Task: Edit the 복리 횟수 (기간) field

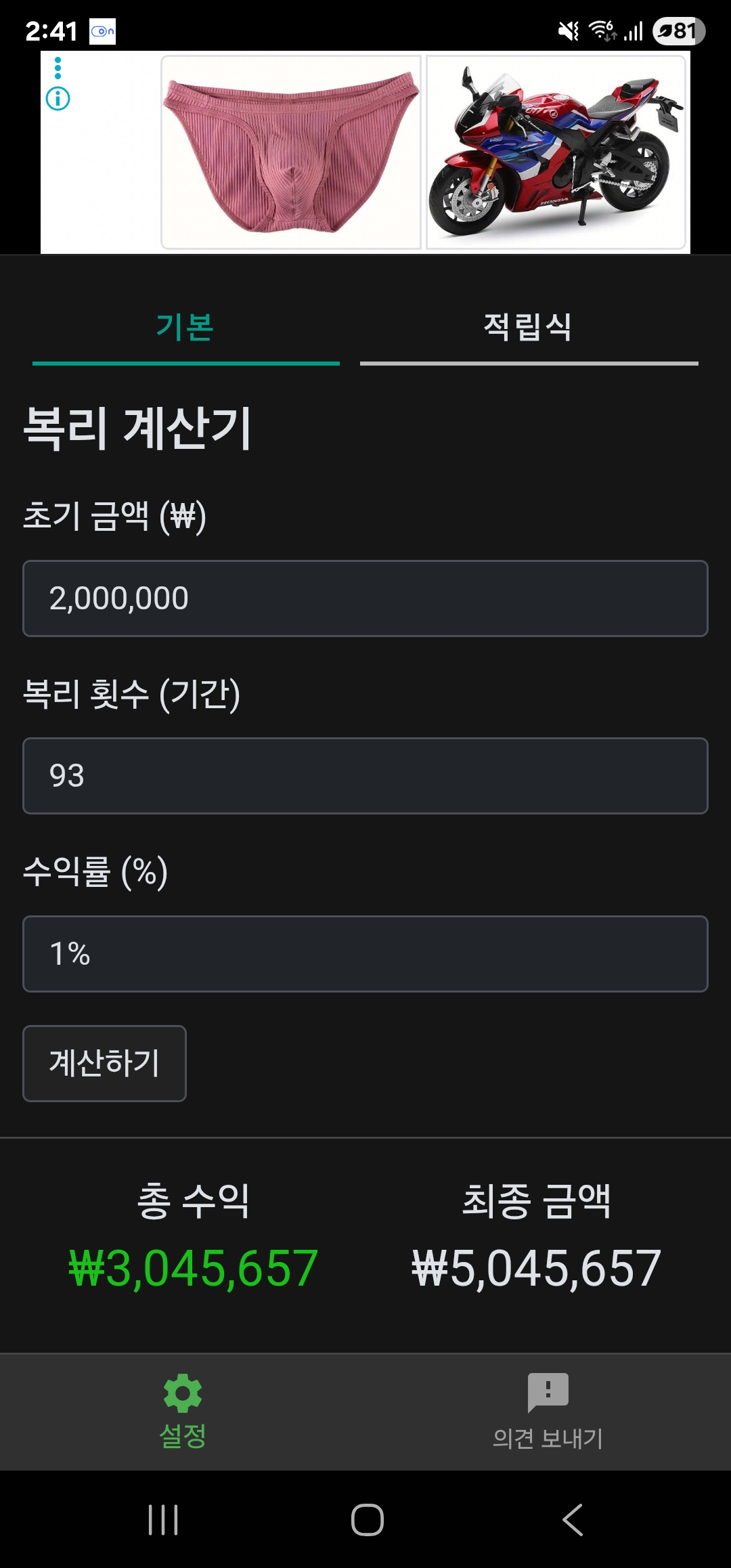Action: click(365, 776)
